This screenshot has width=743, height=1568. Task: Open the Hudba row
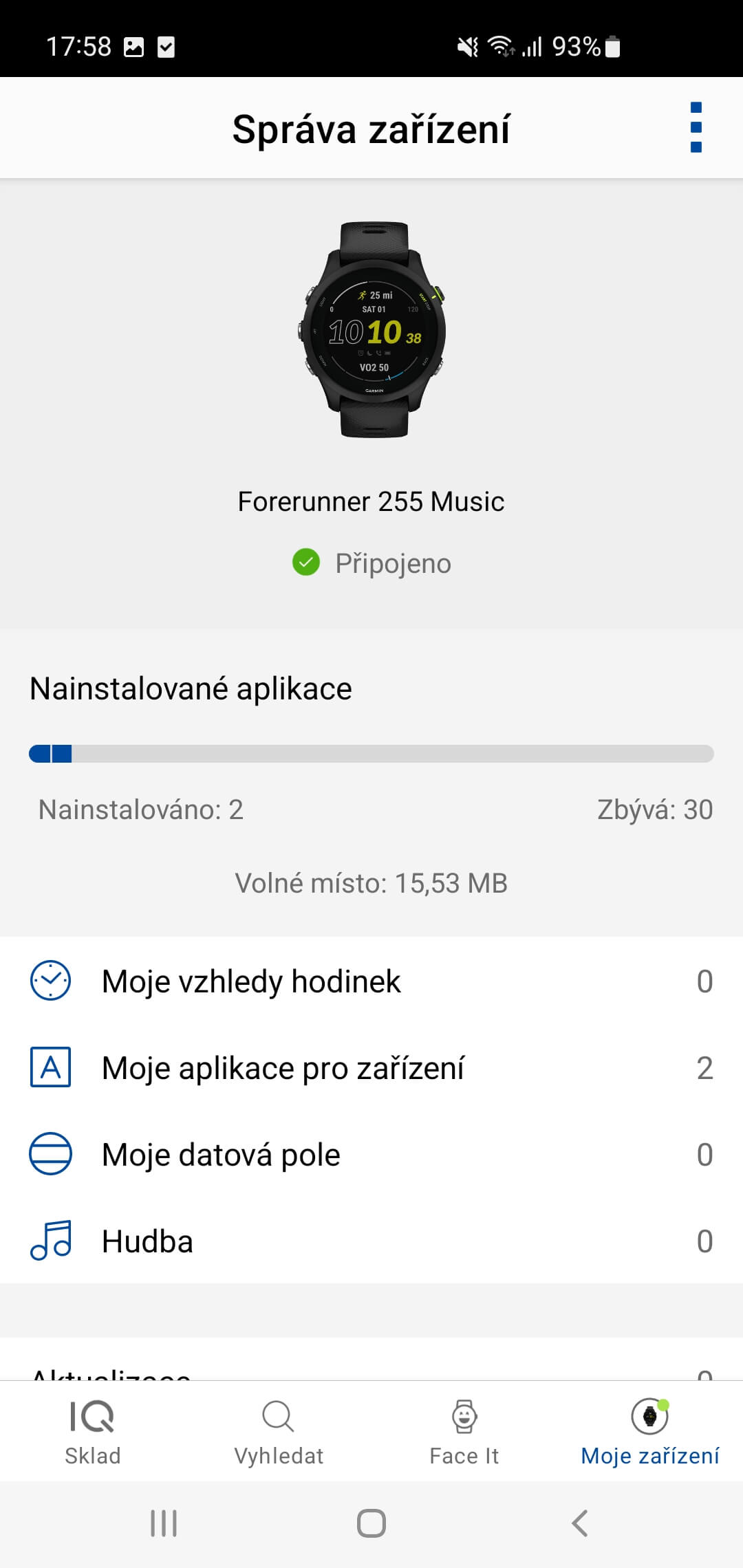(x=371, y=1241)
